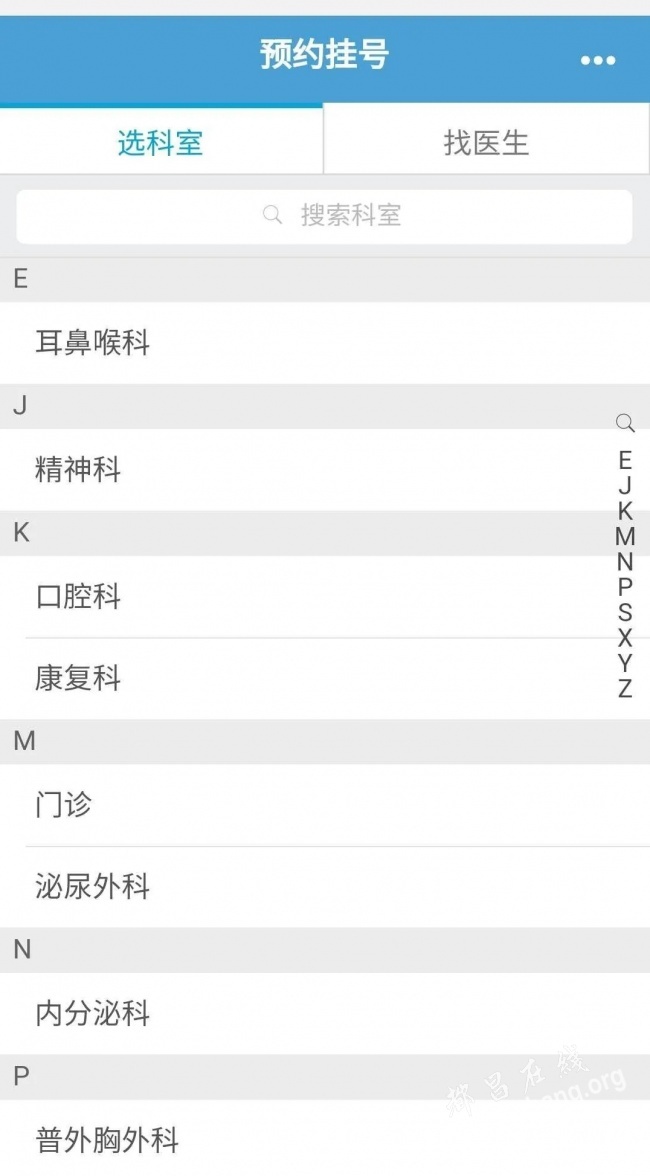
Task: Choose the 精神科 department
Action: pyautogui.click(x=325, y=470)
